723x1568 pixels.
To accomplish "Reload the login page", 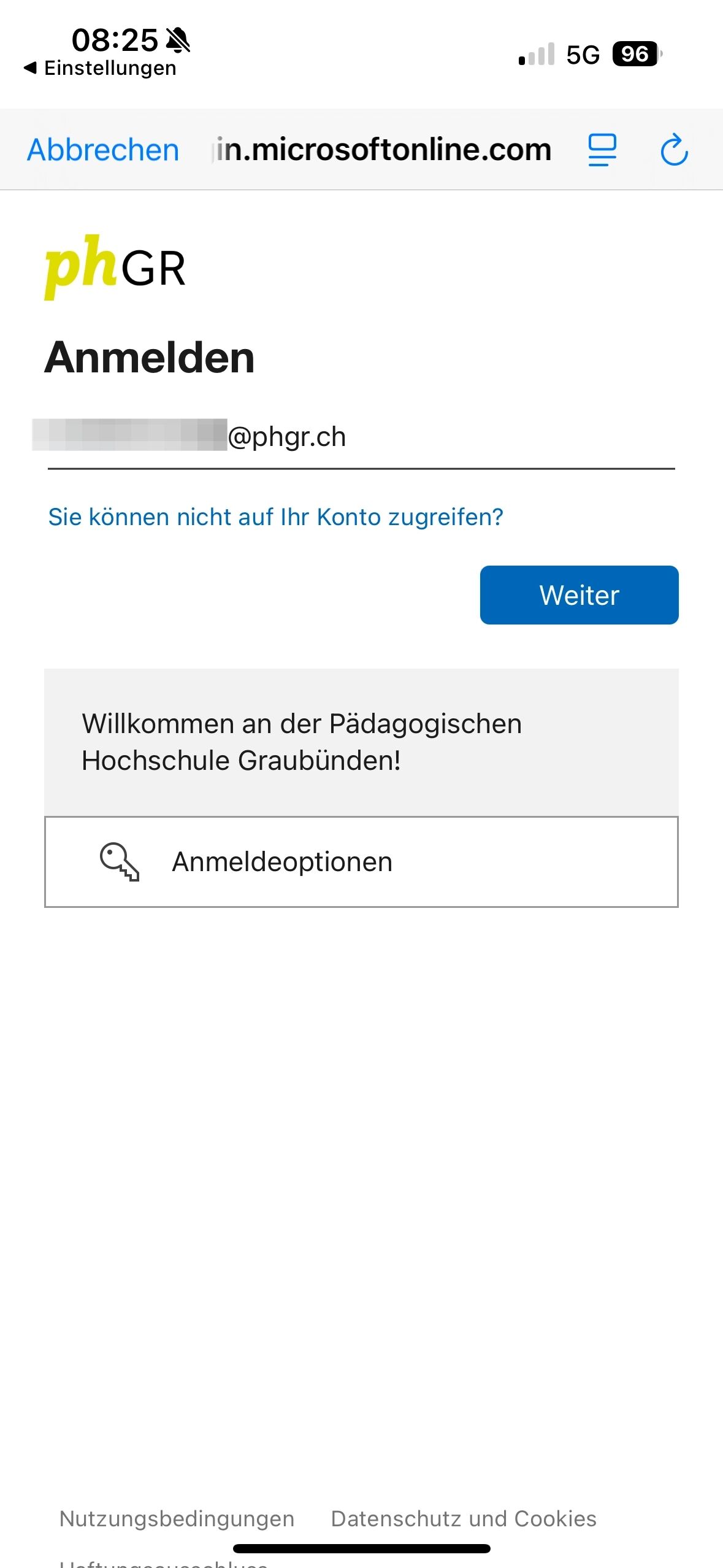I will tap(674, 150).
